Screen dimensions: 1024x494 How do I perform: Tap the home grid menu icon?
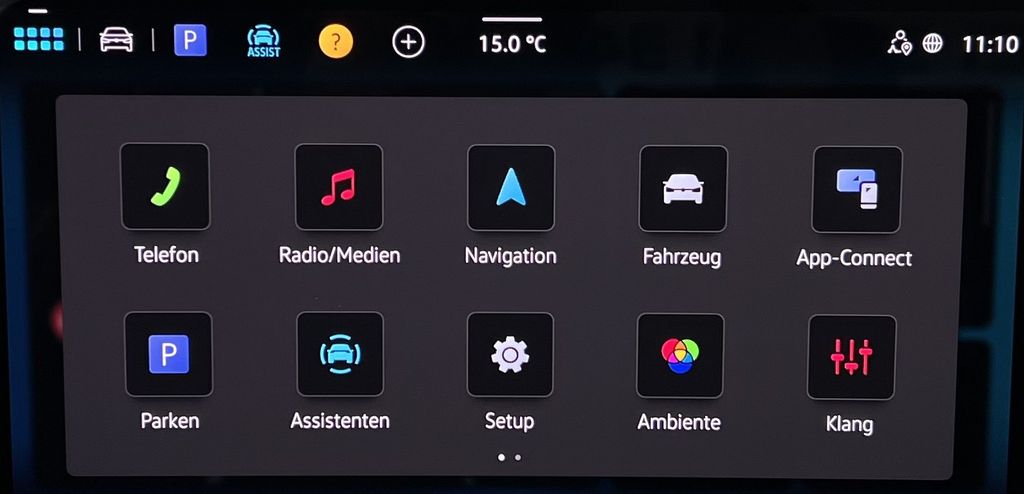[x=39, y=40]
